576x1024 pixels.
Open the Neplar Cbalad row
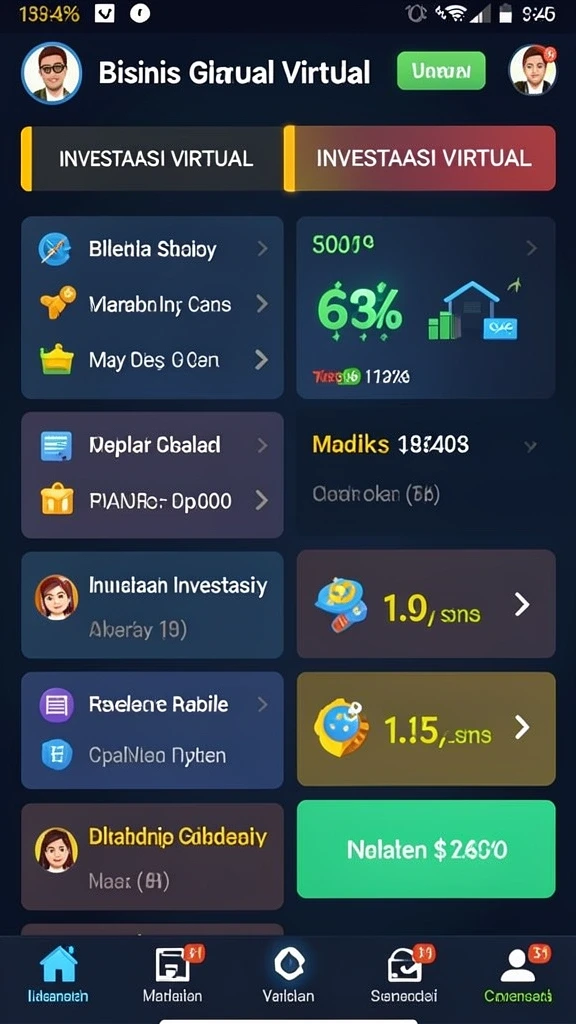(x=153, y=445)
